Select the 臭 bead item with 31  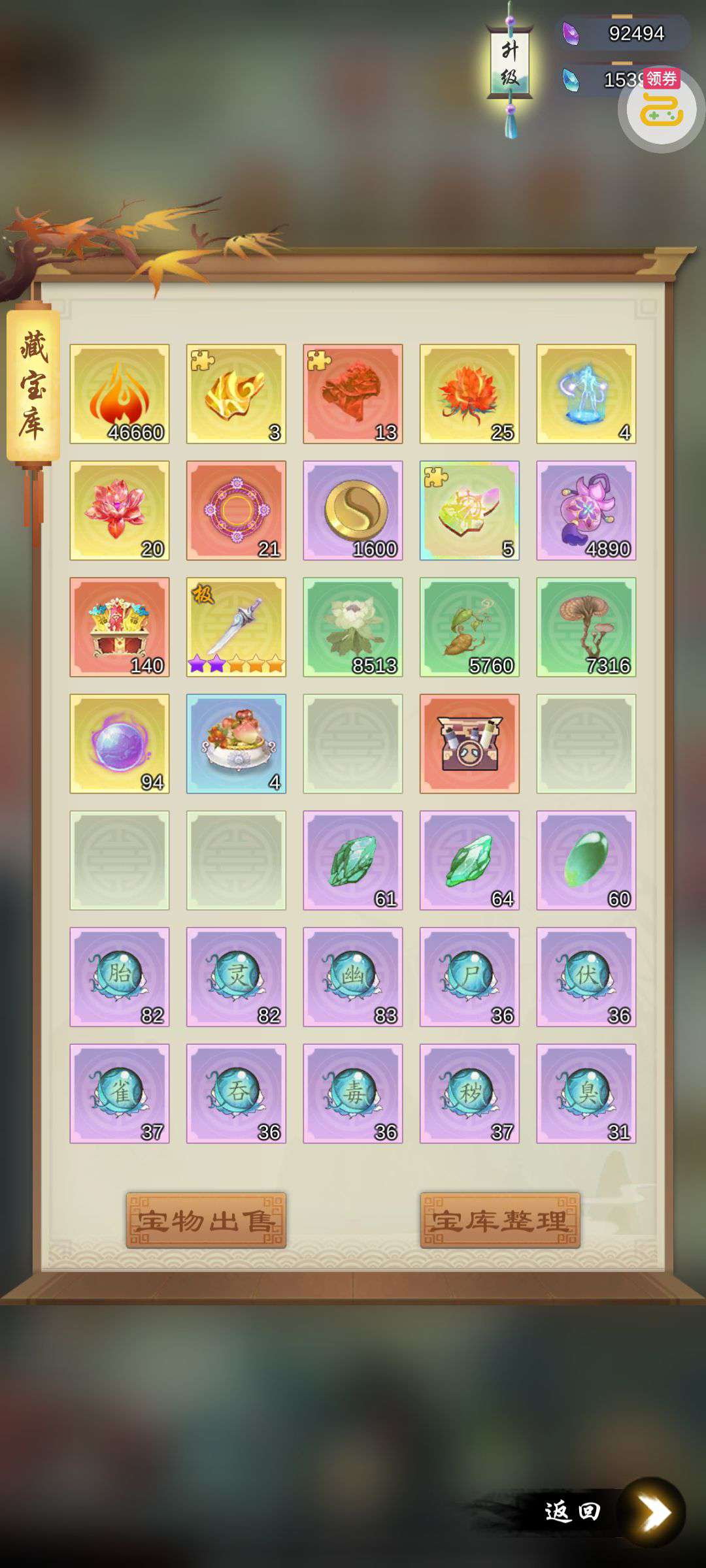click(x=586, y=1094)
